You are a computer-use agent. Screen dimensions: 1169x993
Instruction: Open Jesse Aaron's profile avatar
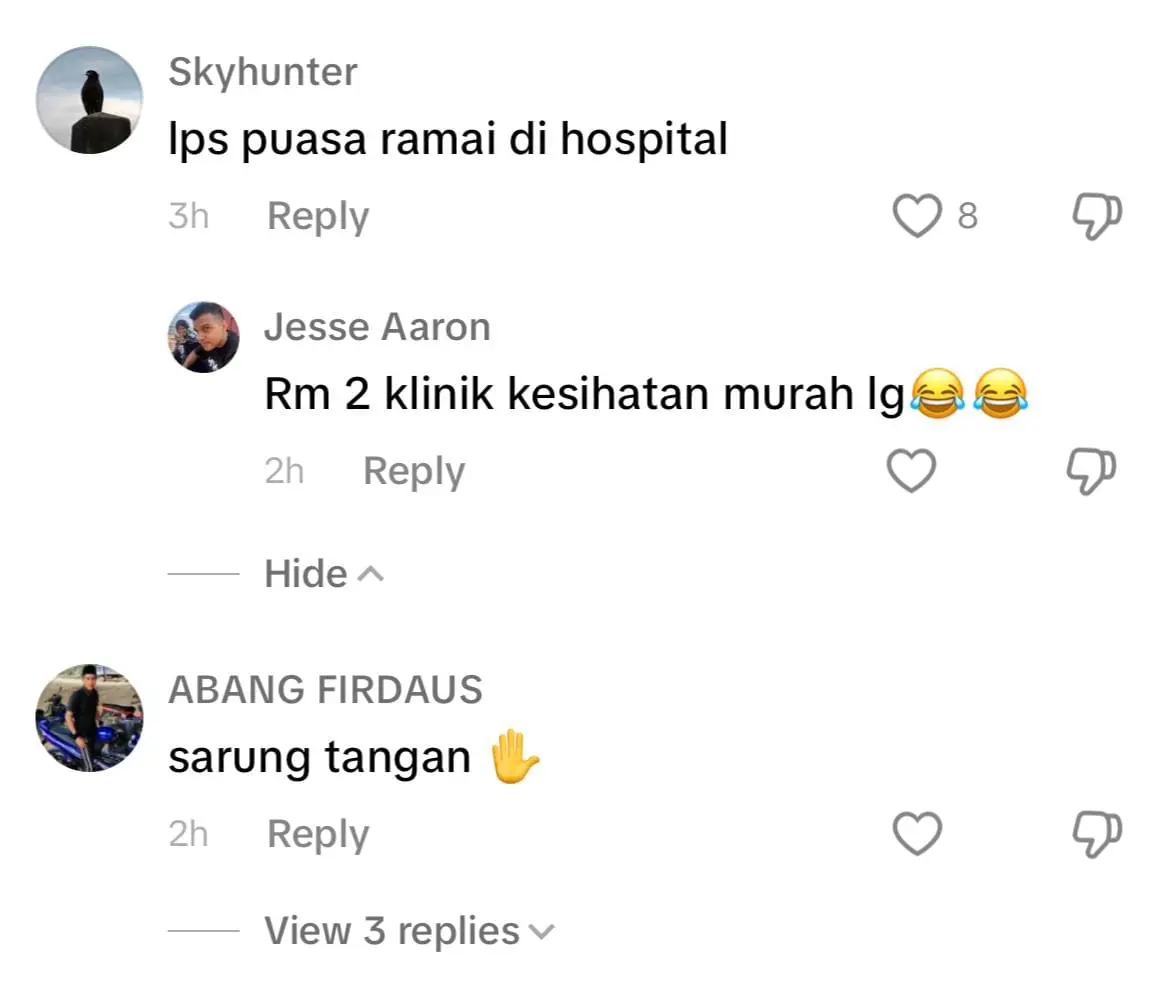pyautogui.click(x=203, y=337)
